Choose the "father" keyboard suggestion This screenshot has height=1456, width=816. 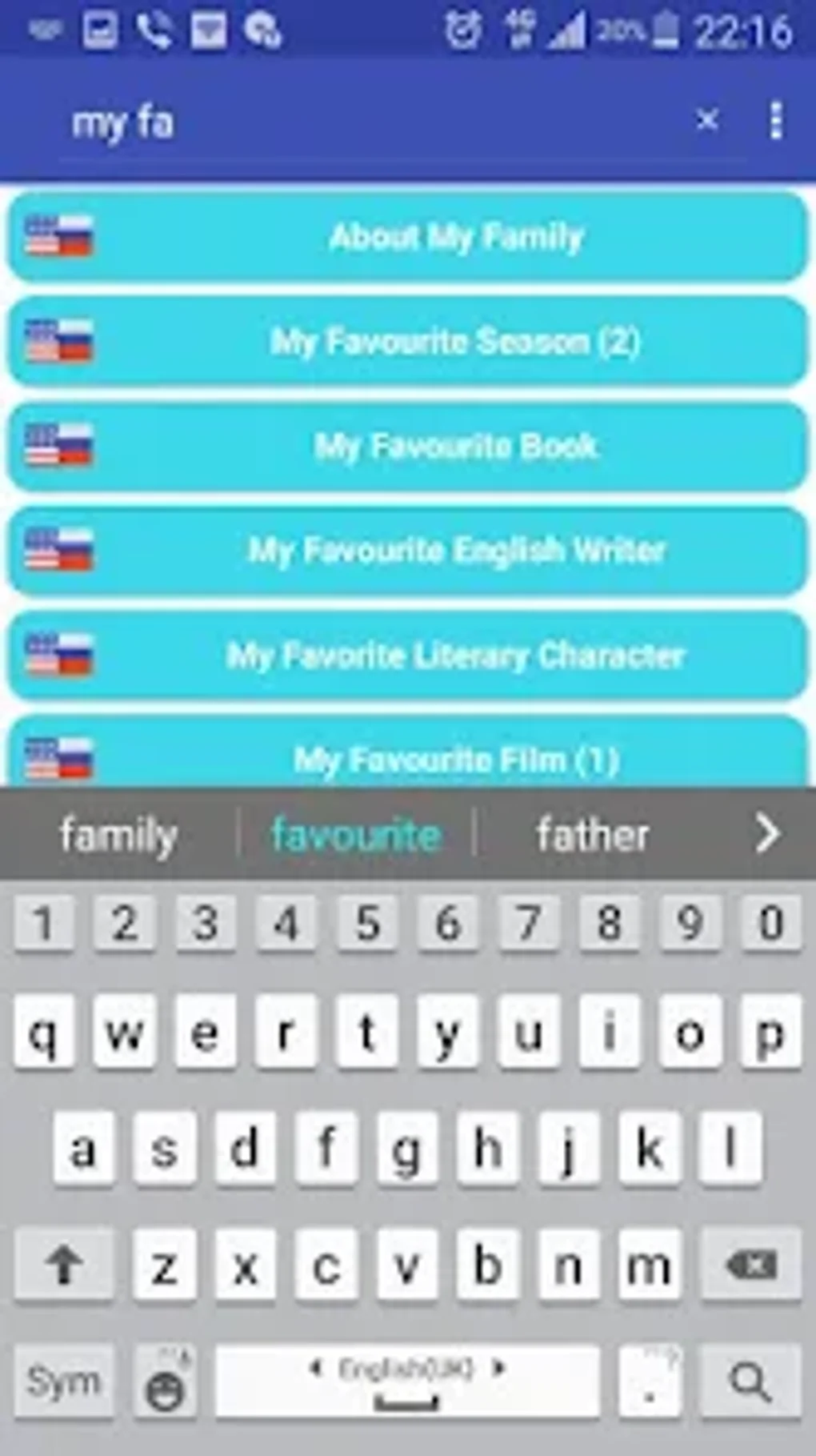click(x=592, y=835)
